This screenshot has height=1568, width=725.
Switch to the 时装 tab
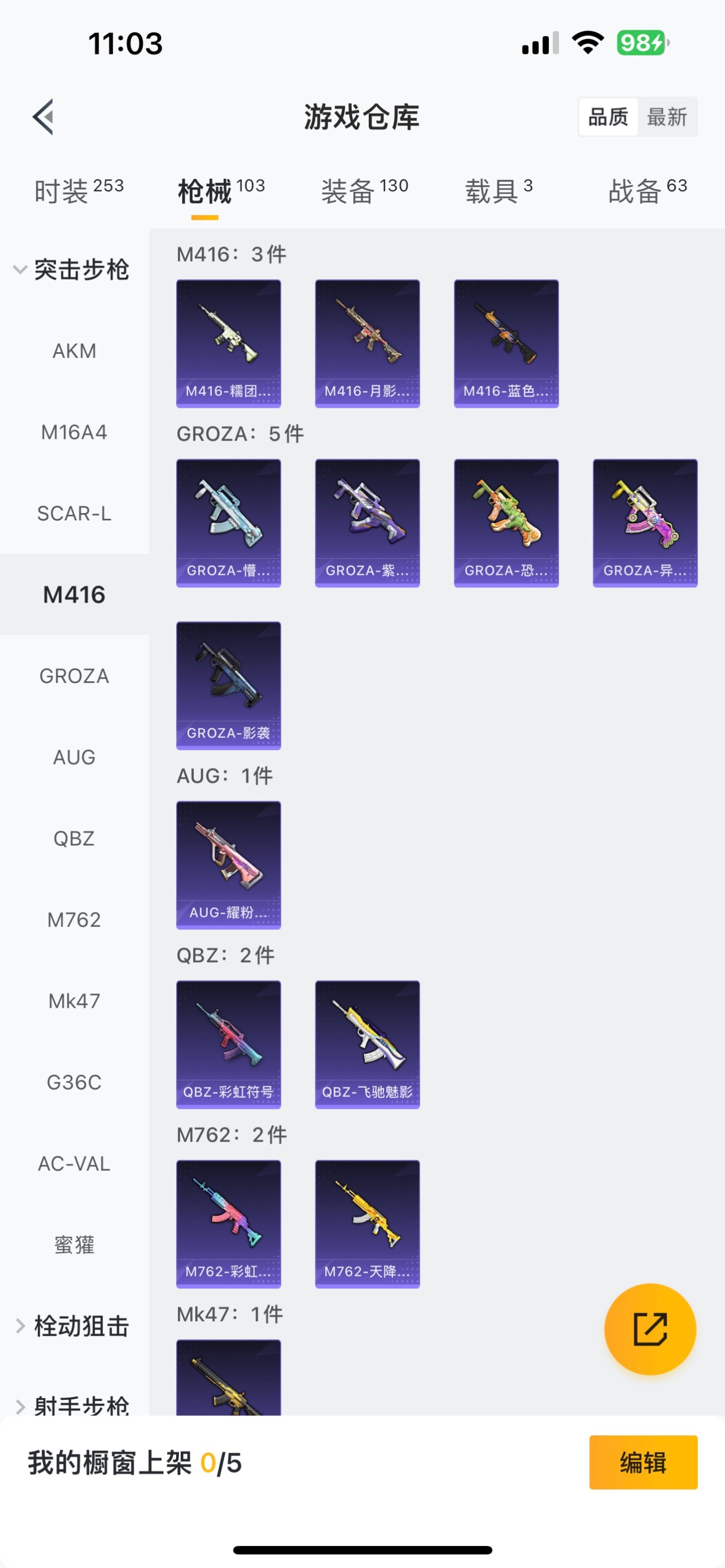pos(79,190)
